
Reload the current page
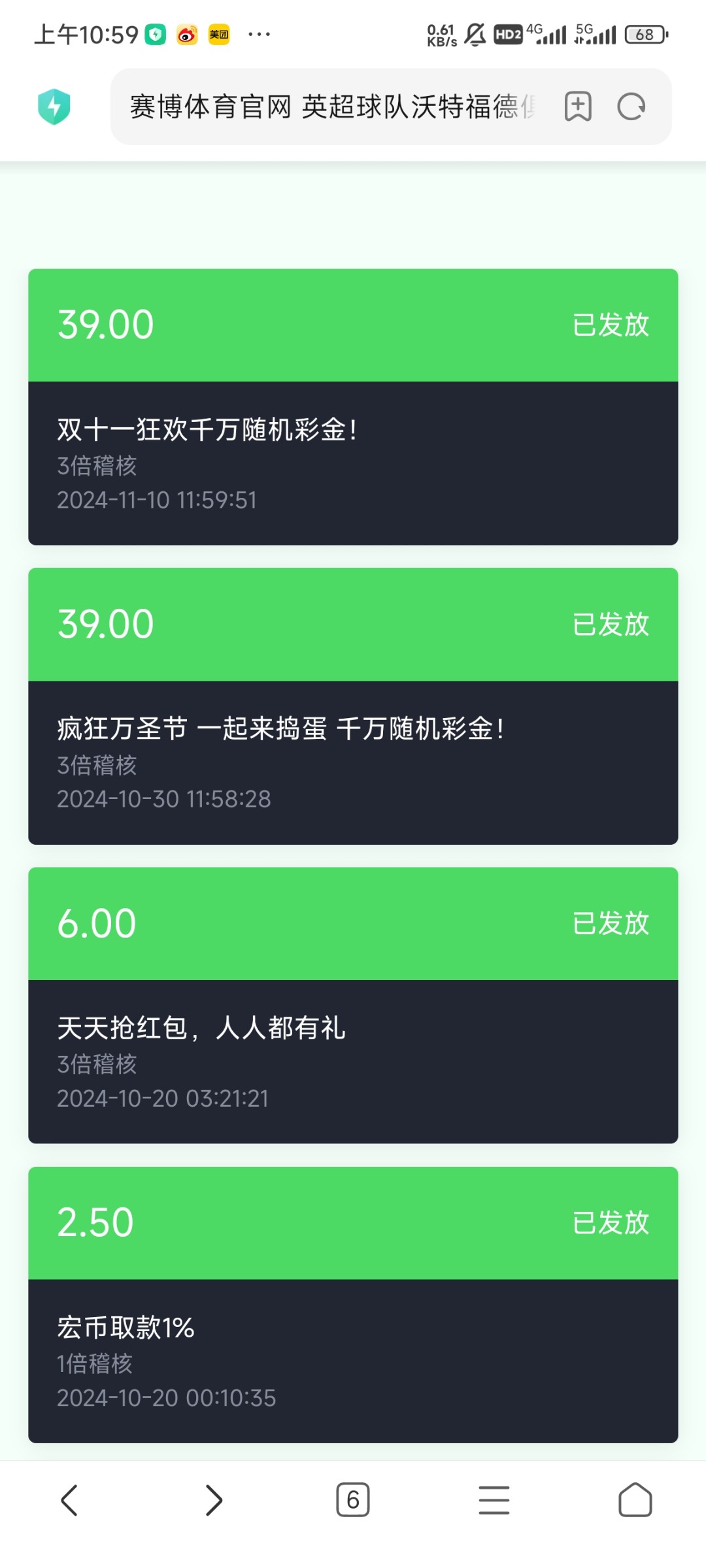[x=631, y=106]
